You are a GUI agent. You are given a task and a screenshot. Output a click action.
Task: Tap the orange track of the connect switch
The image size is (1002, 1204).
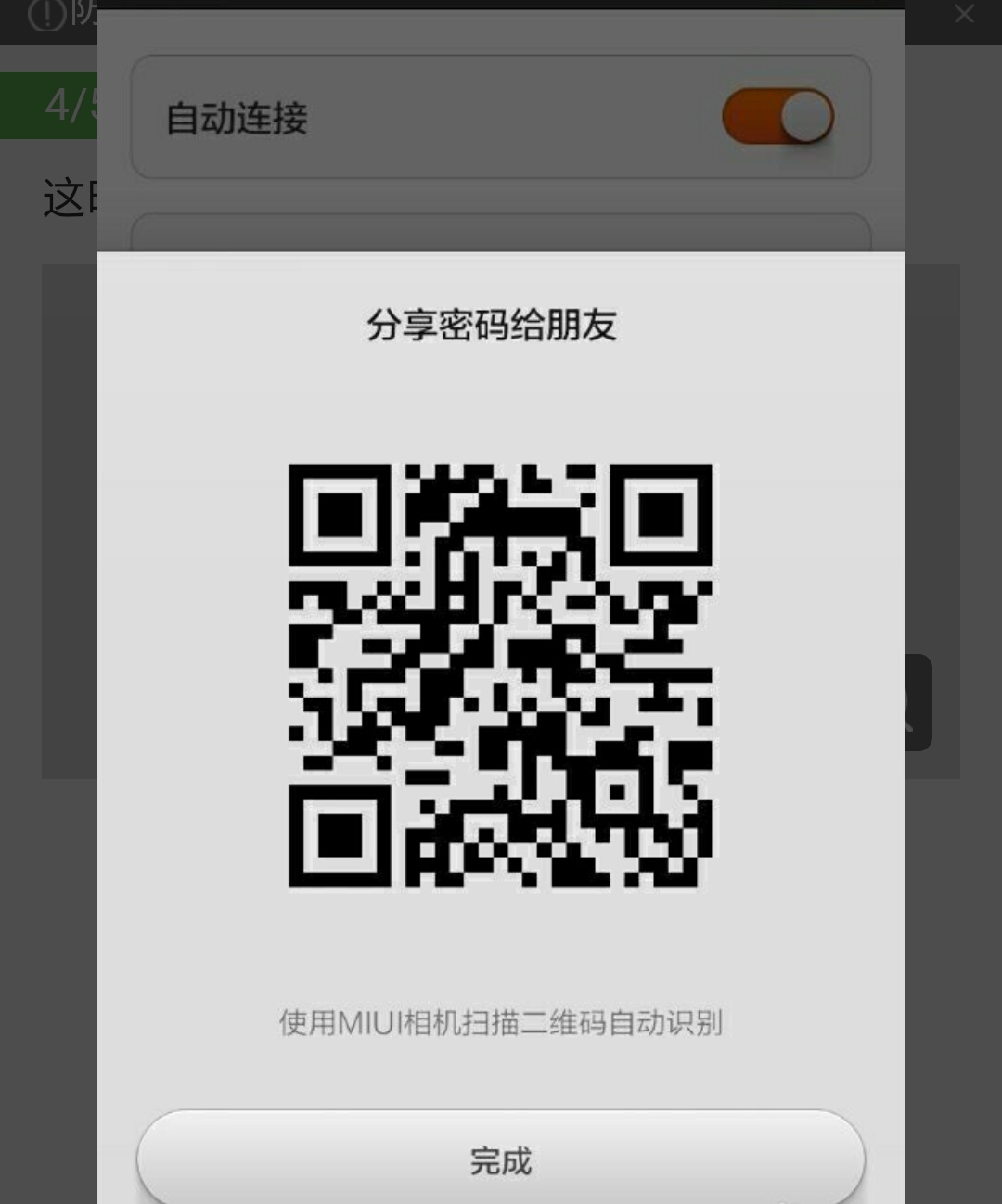coord(751,116)
